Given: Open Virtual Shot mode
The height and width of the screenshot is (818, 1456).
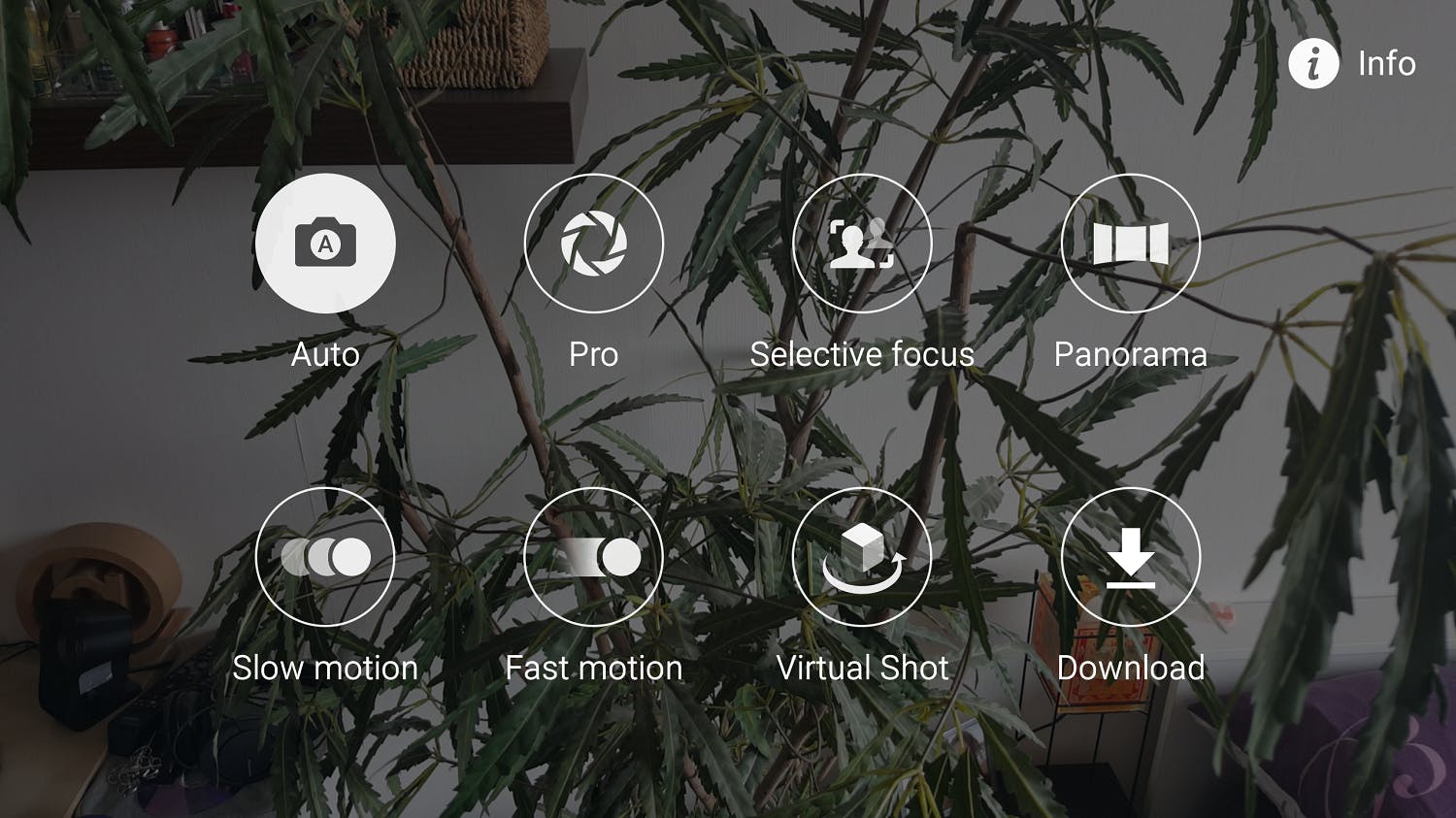Looking at the screenshot, I should (862, 557).
